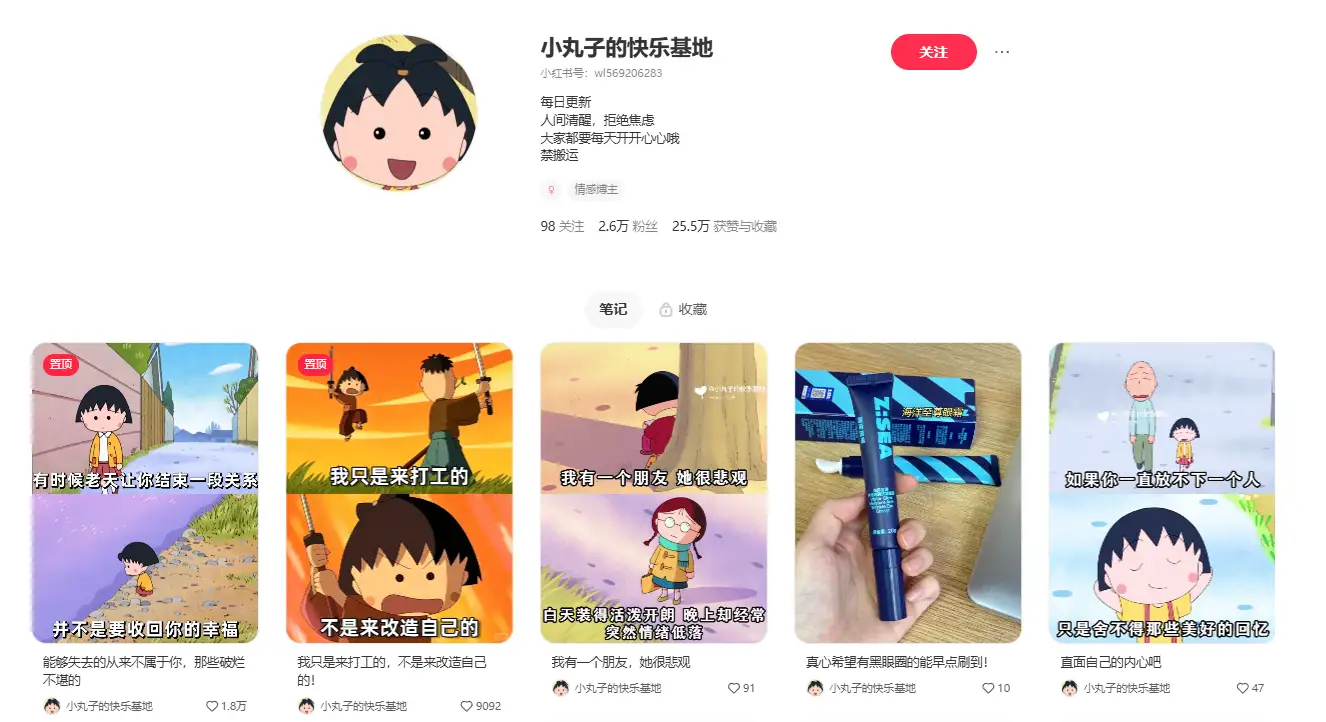This screenshot has height=722, width=1326.
Task: Like the note with 10 likes
Action: click(988, 688)
